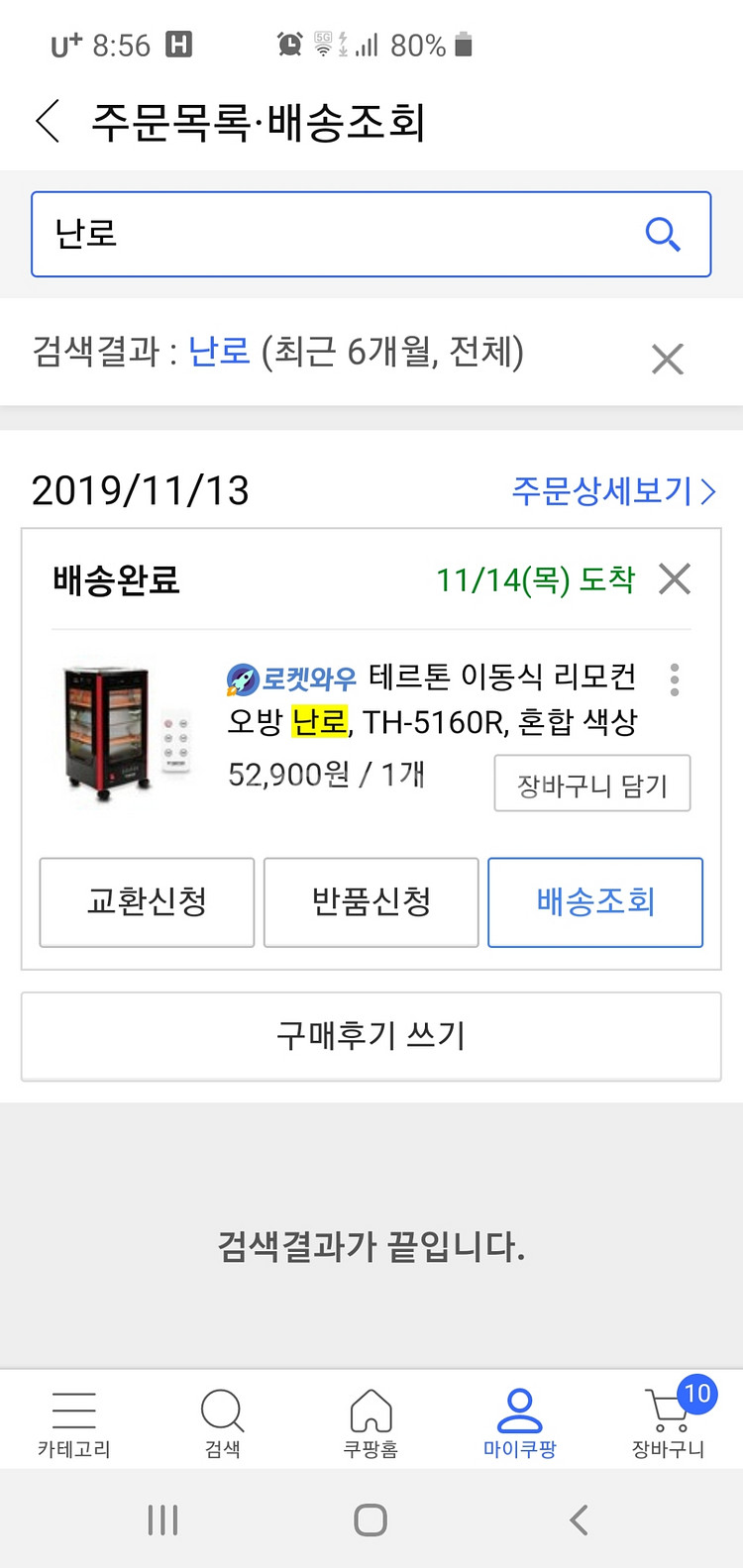Open the 마이쿠팡 tab

[x=519, y=1422]
